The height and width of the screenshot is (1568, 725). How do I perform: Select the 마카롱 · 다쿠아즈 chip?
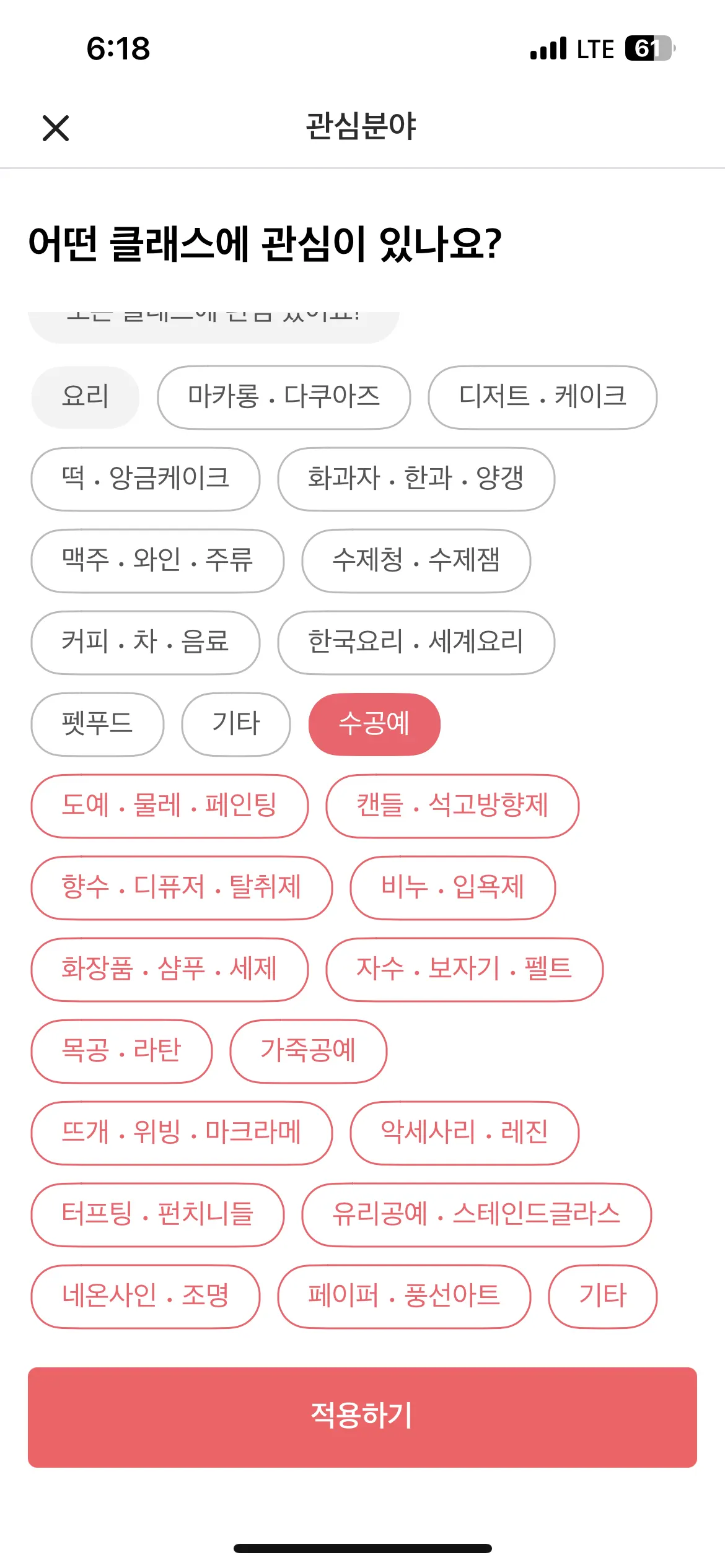284,397
